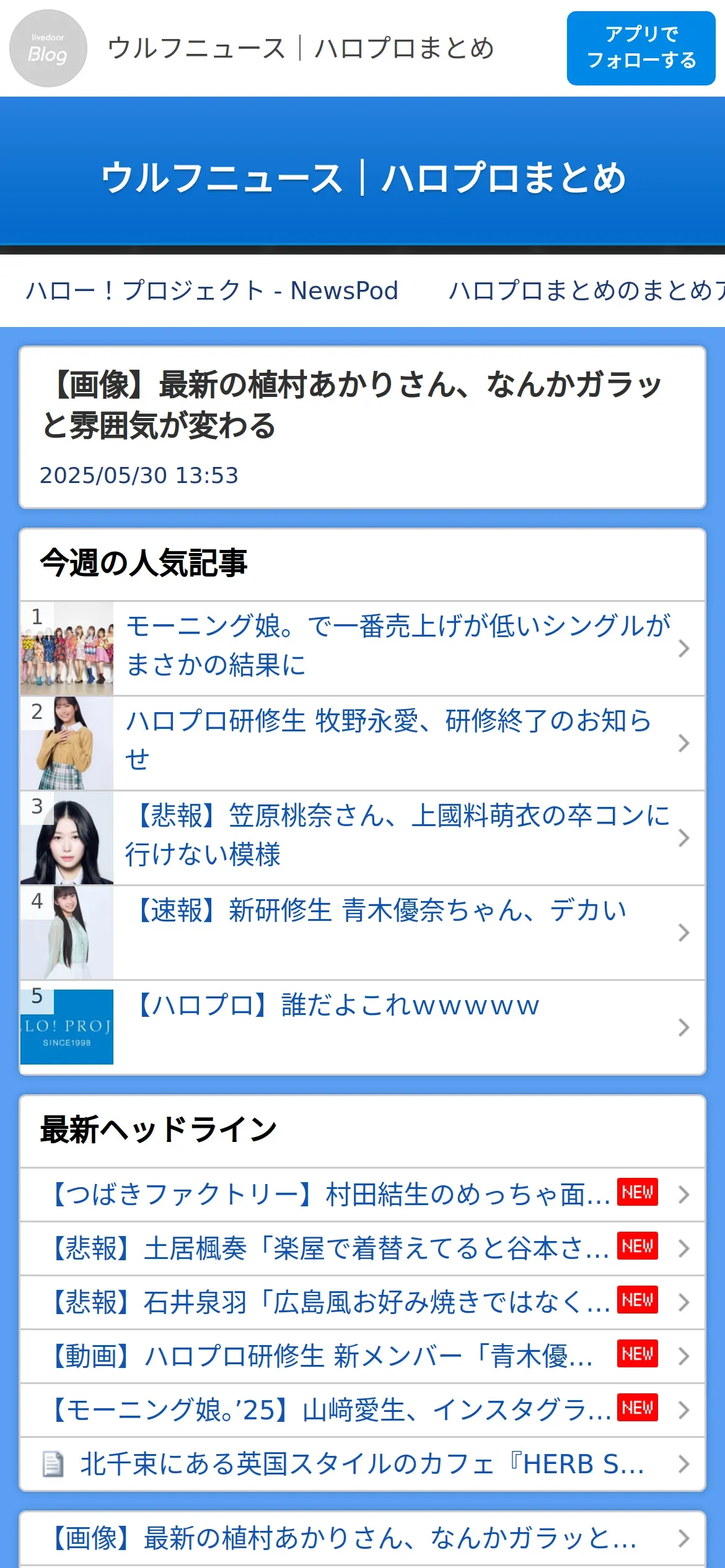Open popular article about モーニング娘。 lowest-selling single
725x1568 pixels.
pyautogui.click(x=397, y=647)
